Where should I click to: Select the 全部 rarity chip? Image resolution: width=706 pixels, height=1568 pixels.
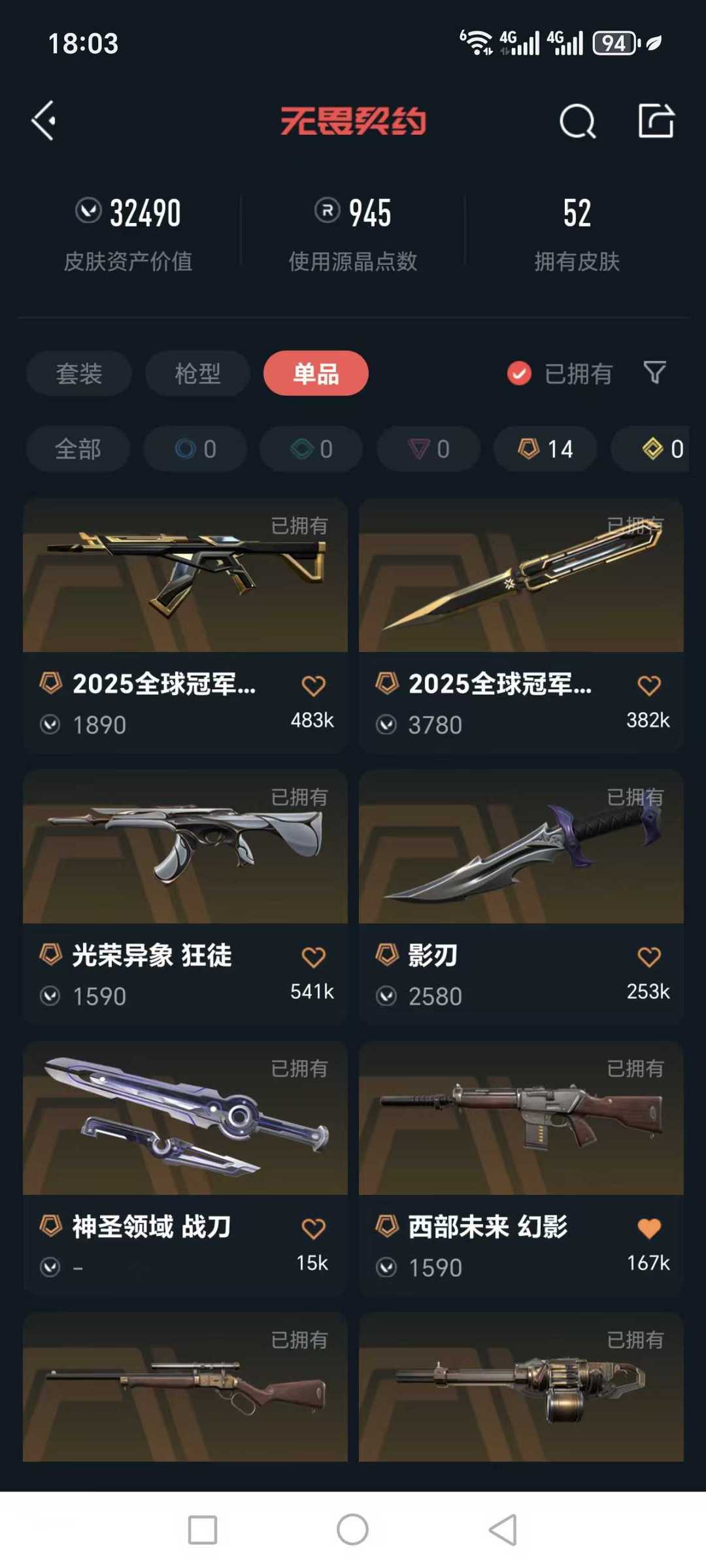[78, 449]
